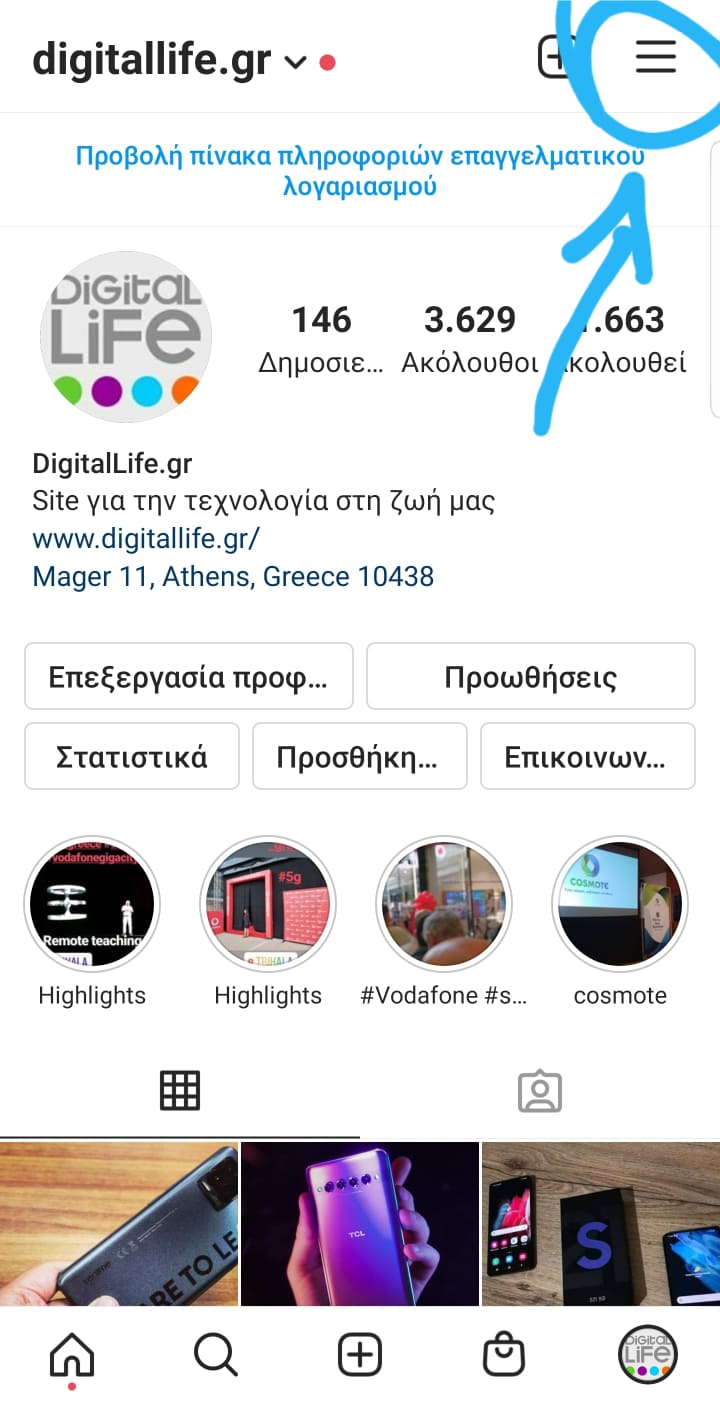
Task: Open the Προωθήσεις button
Action: [x=530, y=677]
